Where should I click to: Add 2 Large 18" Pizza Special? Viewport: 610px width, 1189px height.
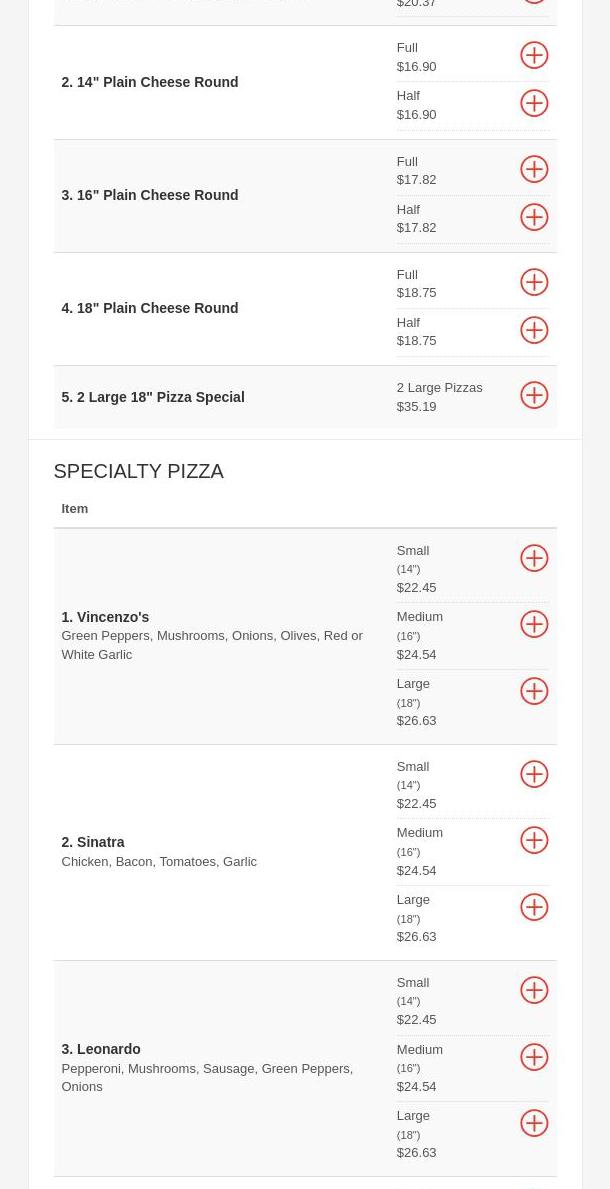coord(534,396)
